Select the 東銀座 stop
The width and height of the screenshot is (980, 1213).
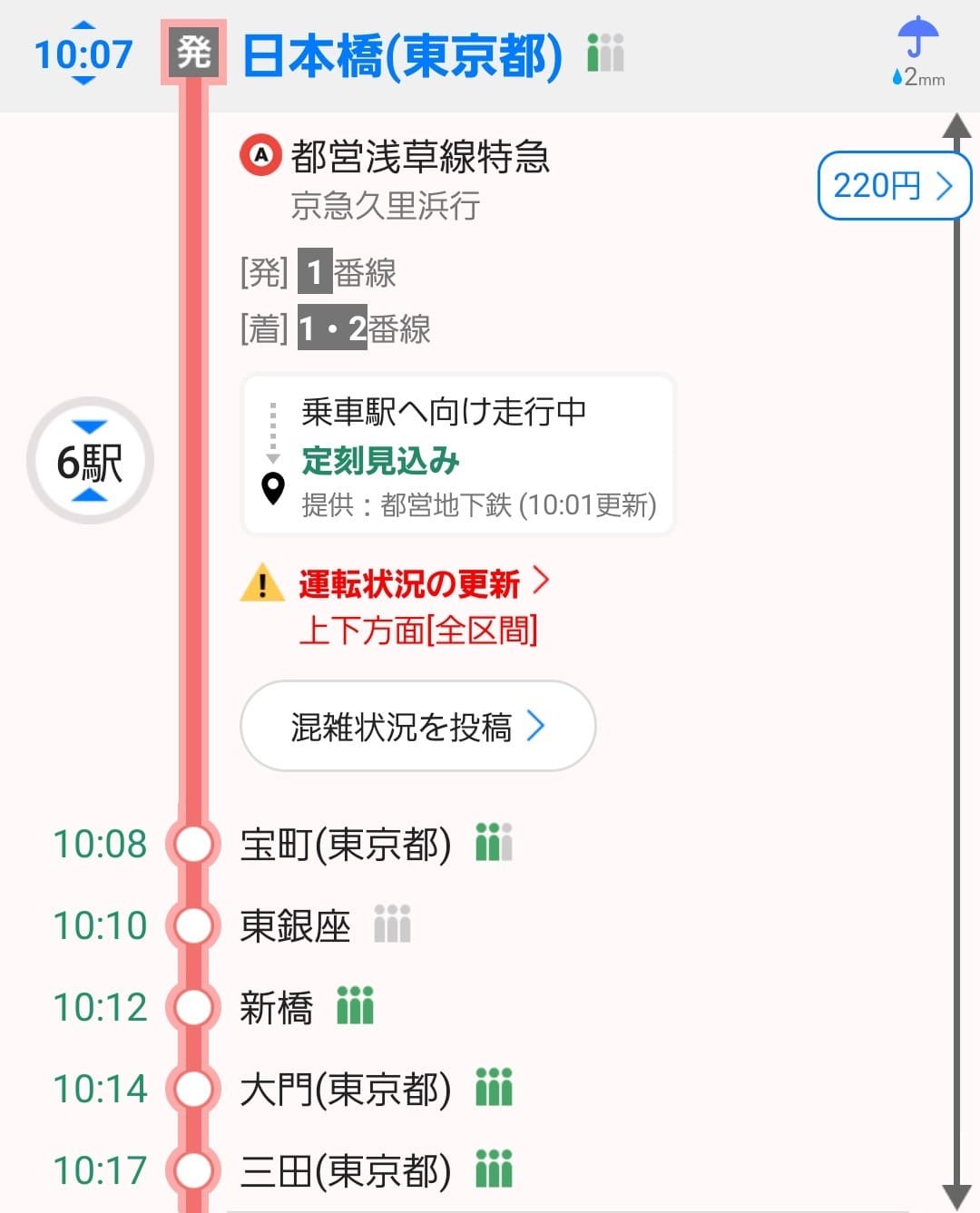click(295, 926)
